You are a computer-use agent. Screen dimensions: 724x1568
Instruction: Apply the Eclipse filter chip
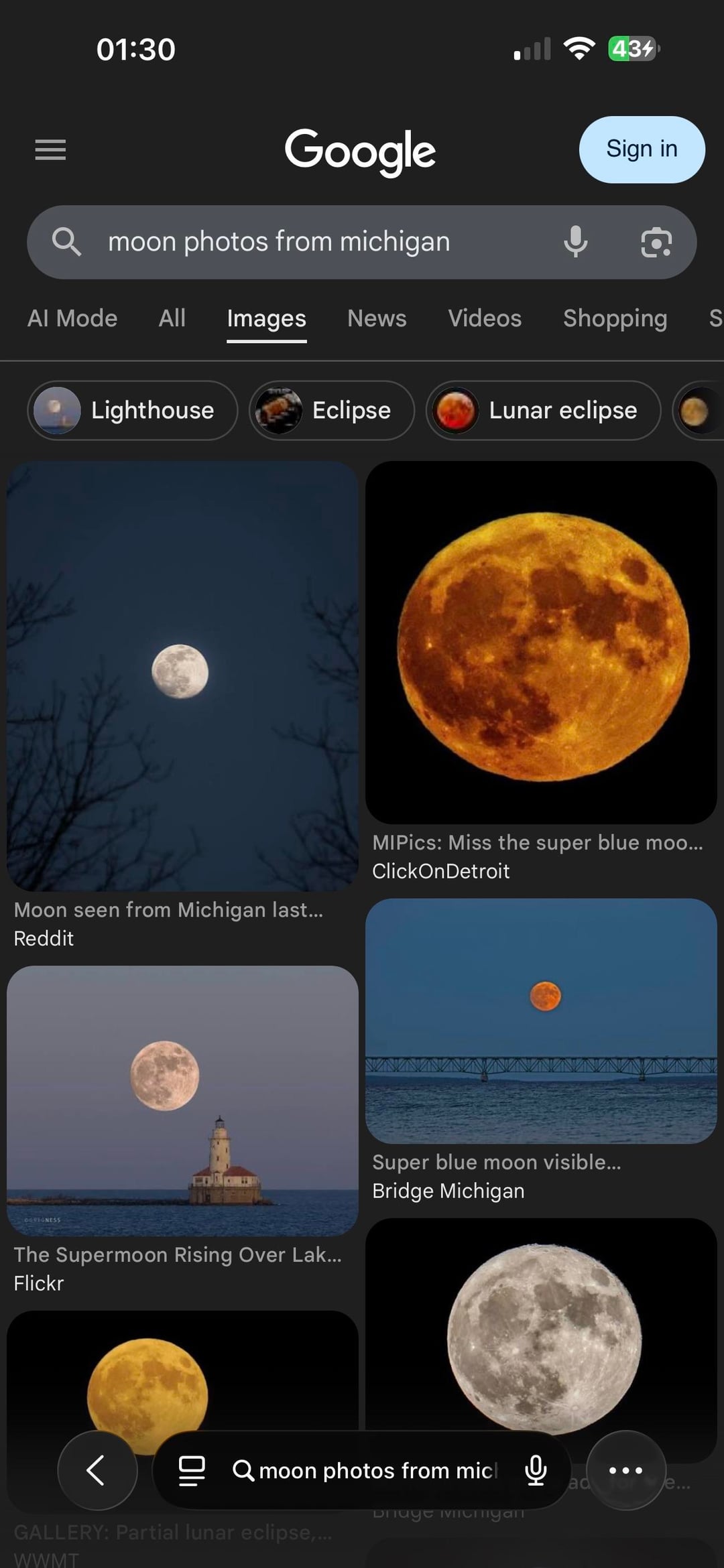point(332,410)
